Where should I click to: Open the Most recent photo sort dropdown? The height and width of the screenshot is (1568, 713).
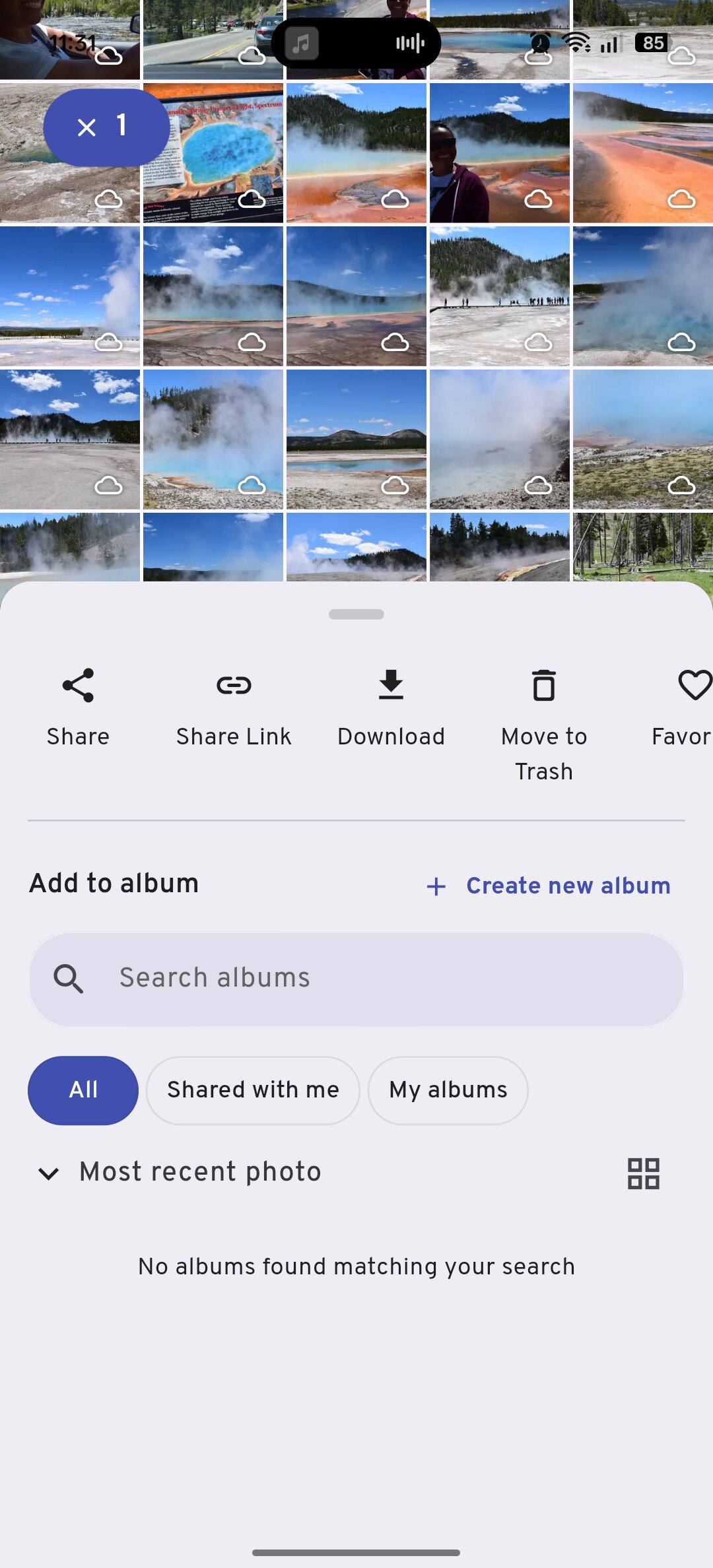(x=180, y=1172)
